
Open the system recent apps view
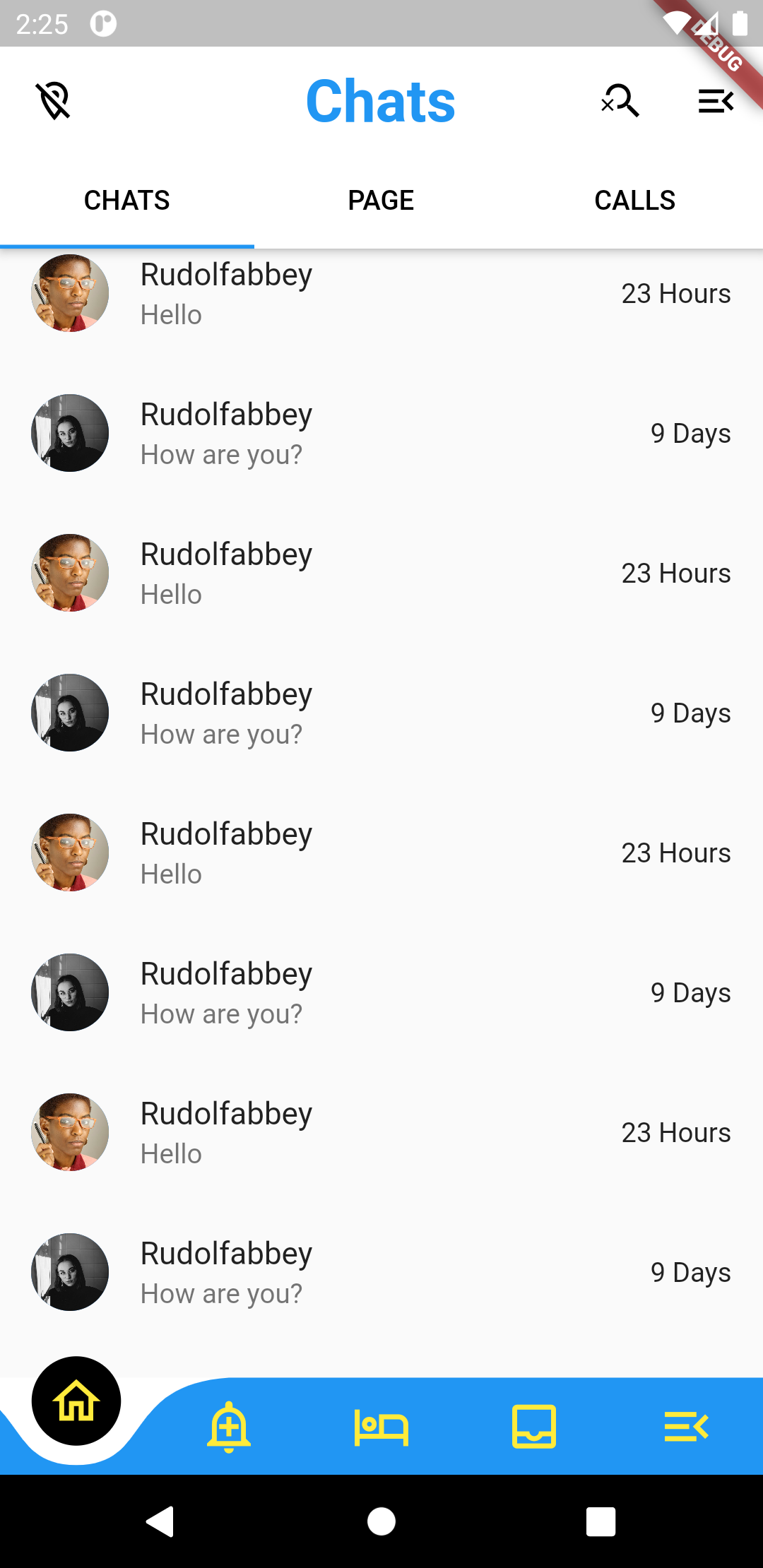point(601,1521)
